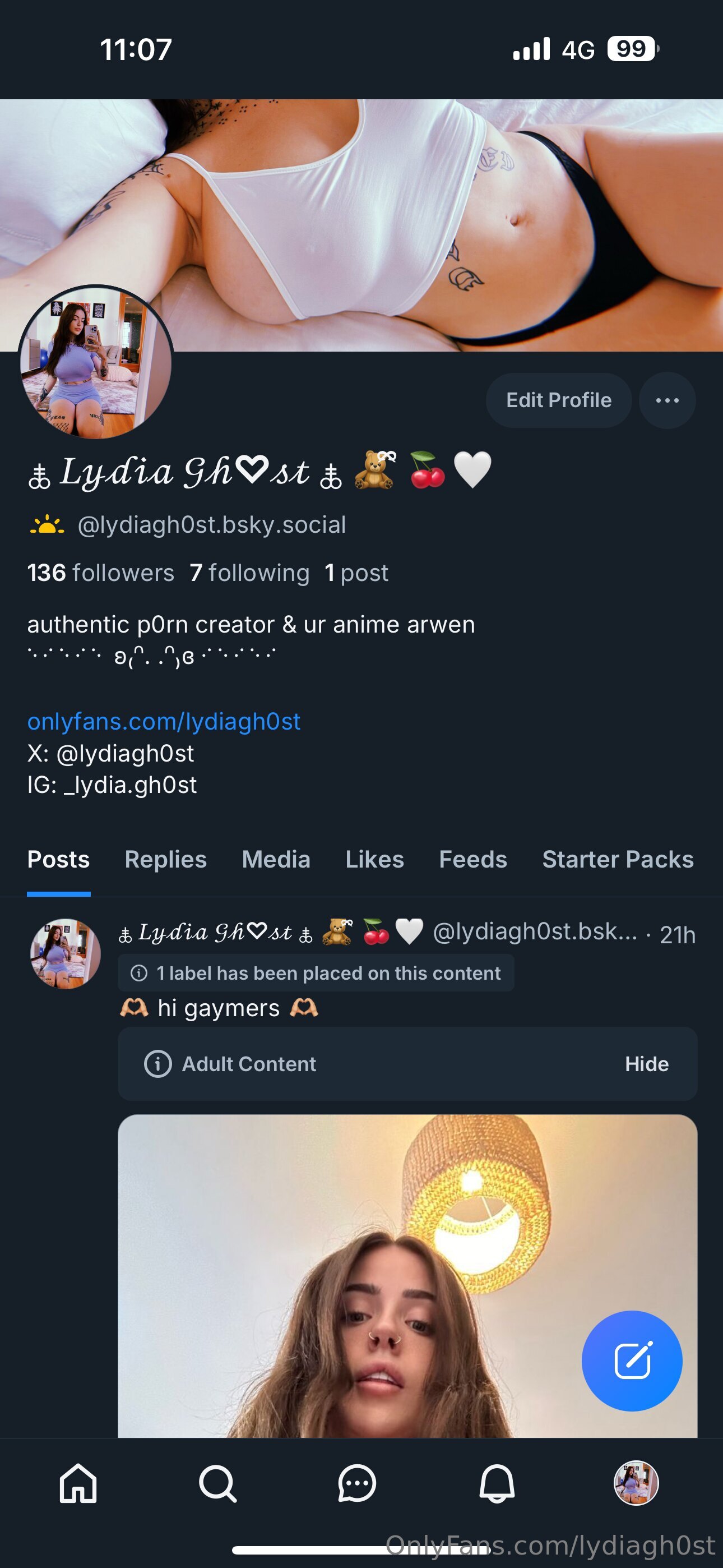This screenshot has height=1568, width=723.
Task: Go to the Home feed
Action: [78, 1483]
